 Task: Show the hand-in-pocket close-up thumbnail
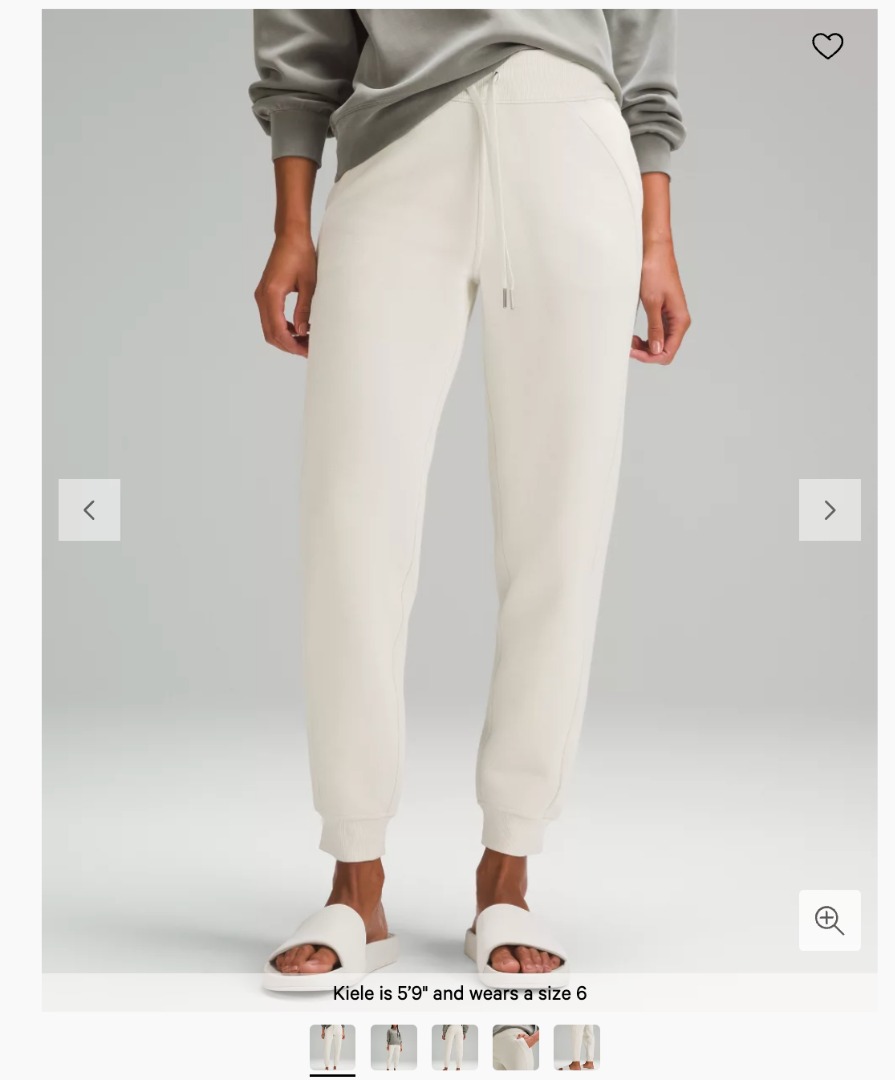pos(516,1047)
